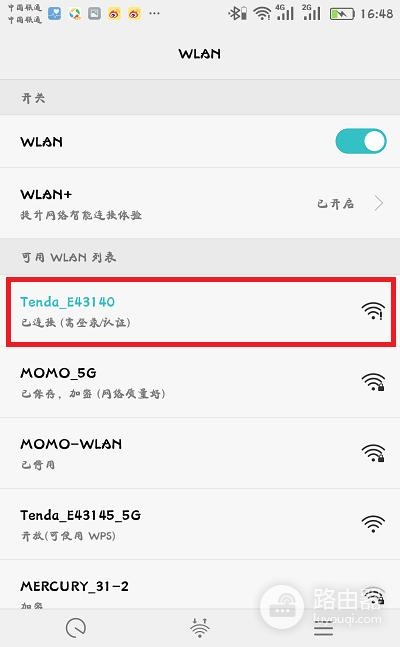Image resolution: width=400 pixels, height=647 pixels.
Task: Select the MOMO_5G network
Action: tap(200, 382)
